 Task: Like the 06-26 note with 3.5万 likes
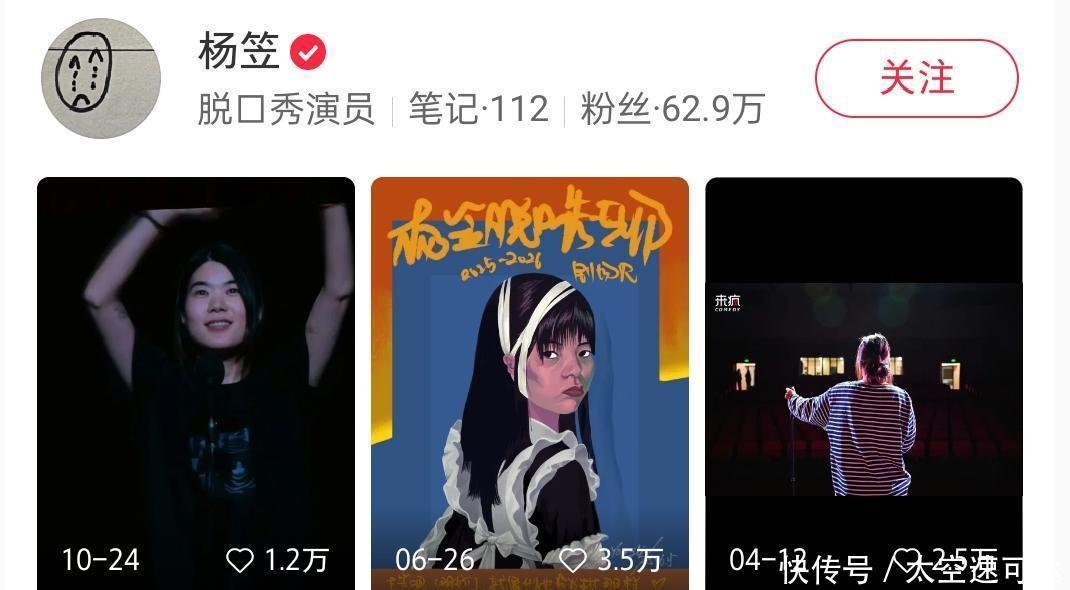tap(573, 560)
